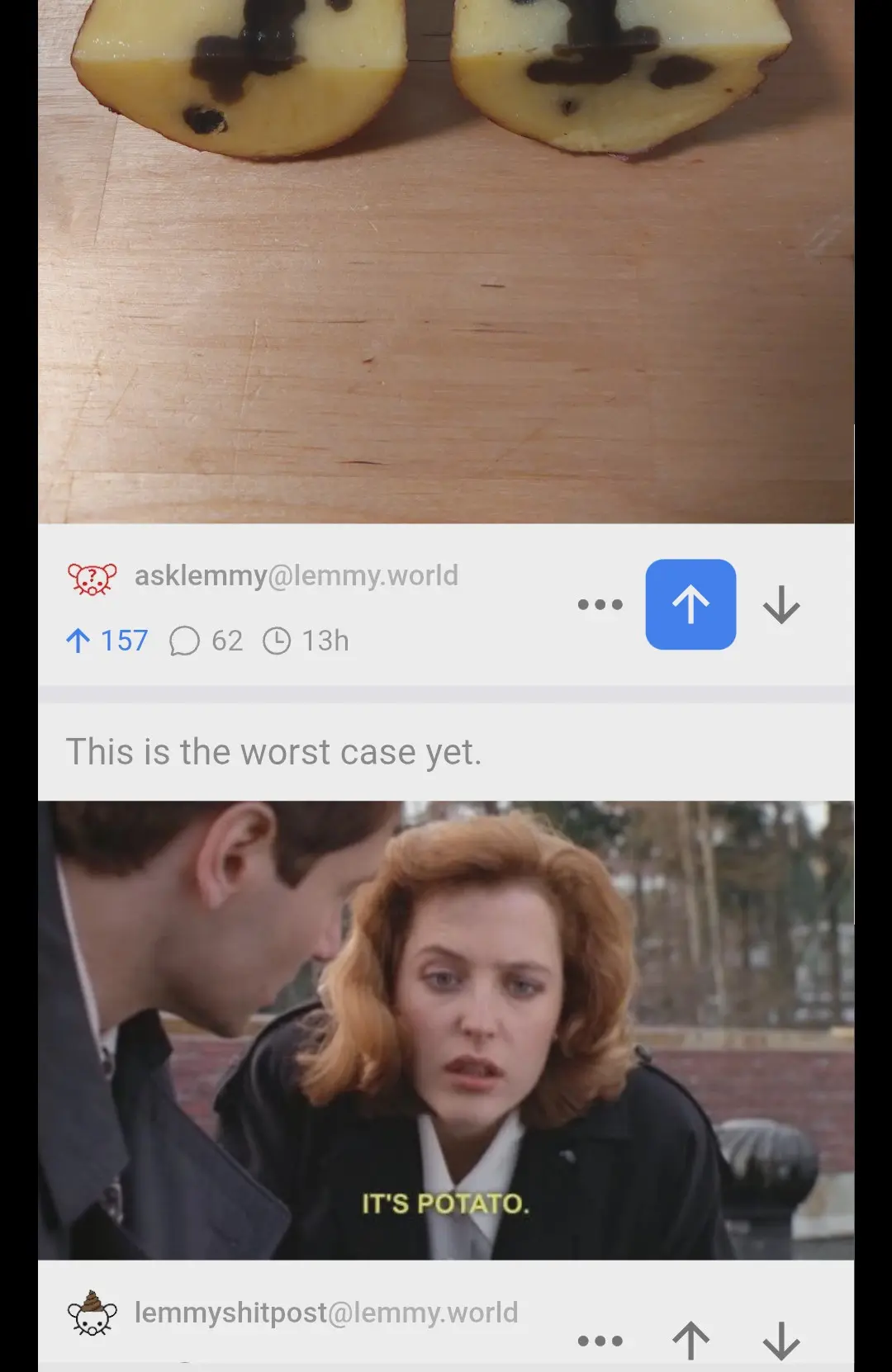This screenshot has height=1372, width=892.
Task: Open the asklemmy@lemmy.world community link
Action: click(x=296, y=575)
